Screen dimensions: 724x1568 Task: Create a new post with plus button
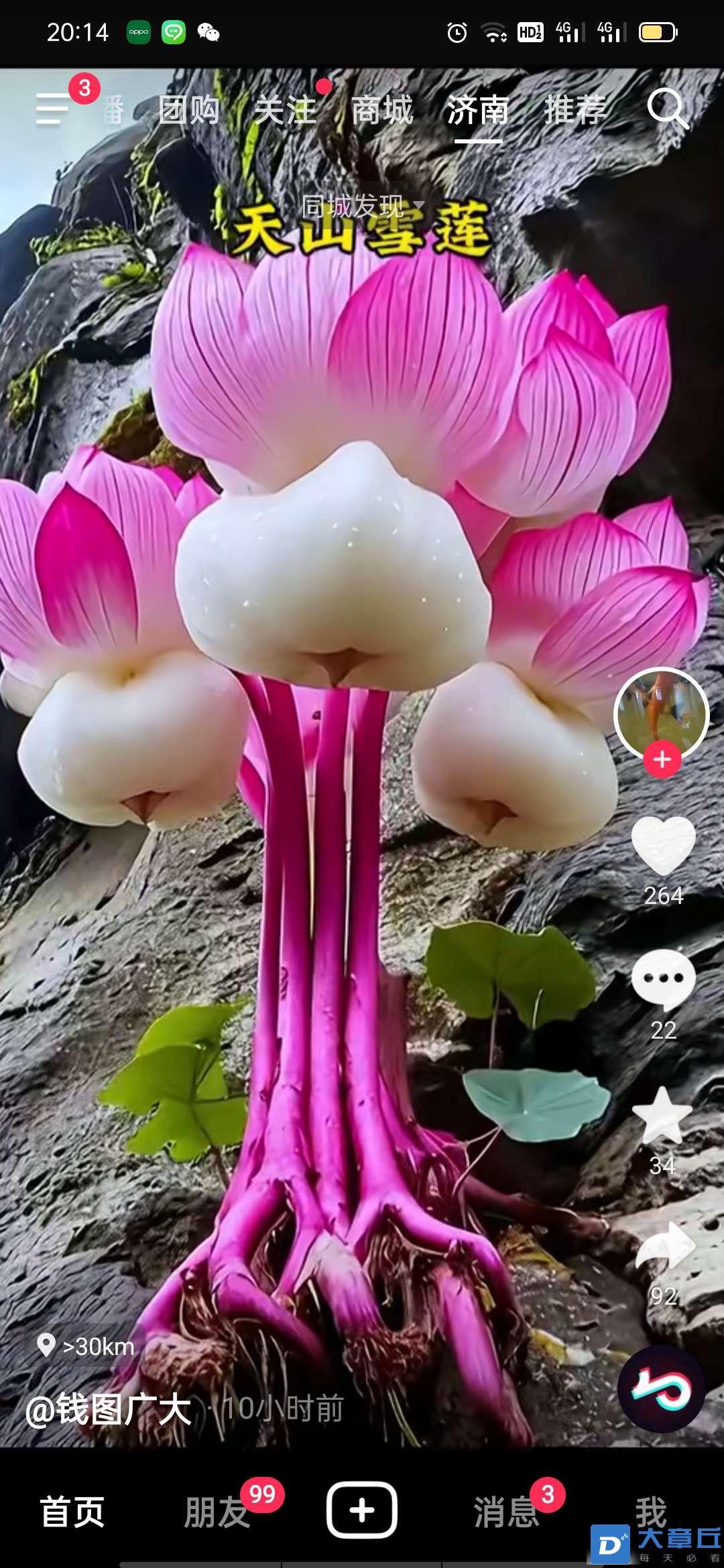click(x=362, y=1510)
